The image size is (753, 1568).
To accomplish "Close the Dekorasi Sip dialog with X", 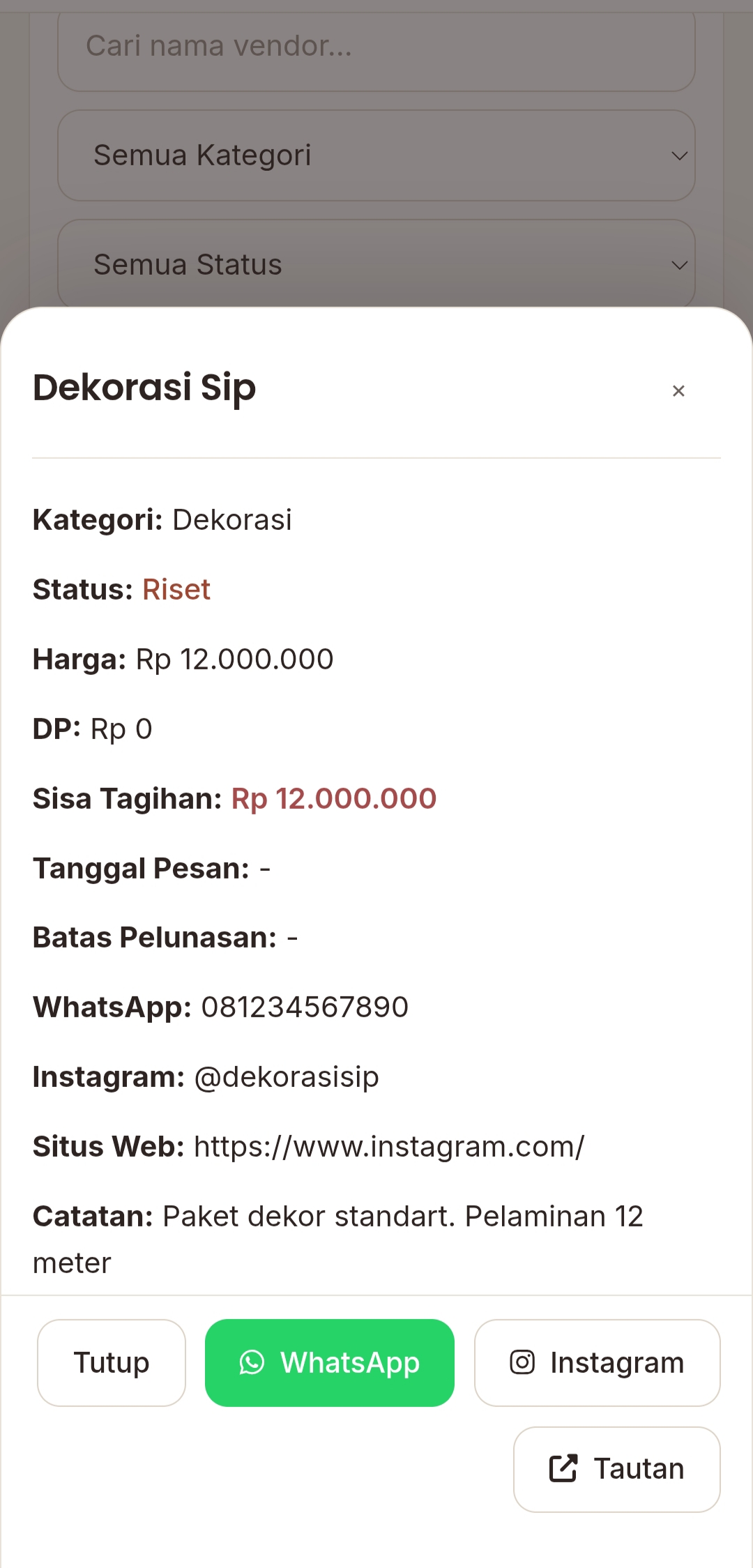I will pyautogui.click(x=678, y=391).
